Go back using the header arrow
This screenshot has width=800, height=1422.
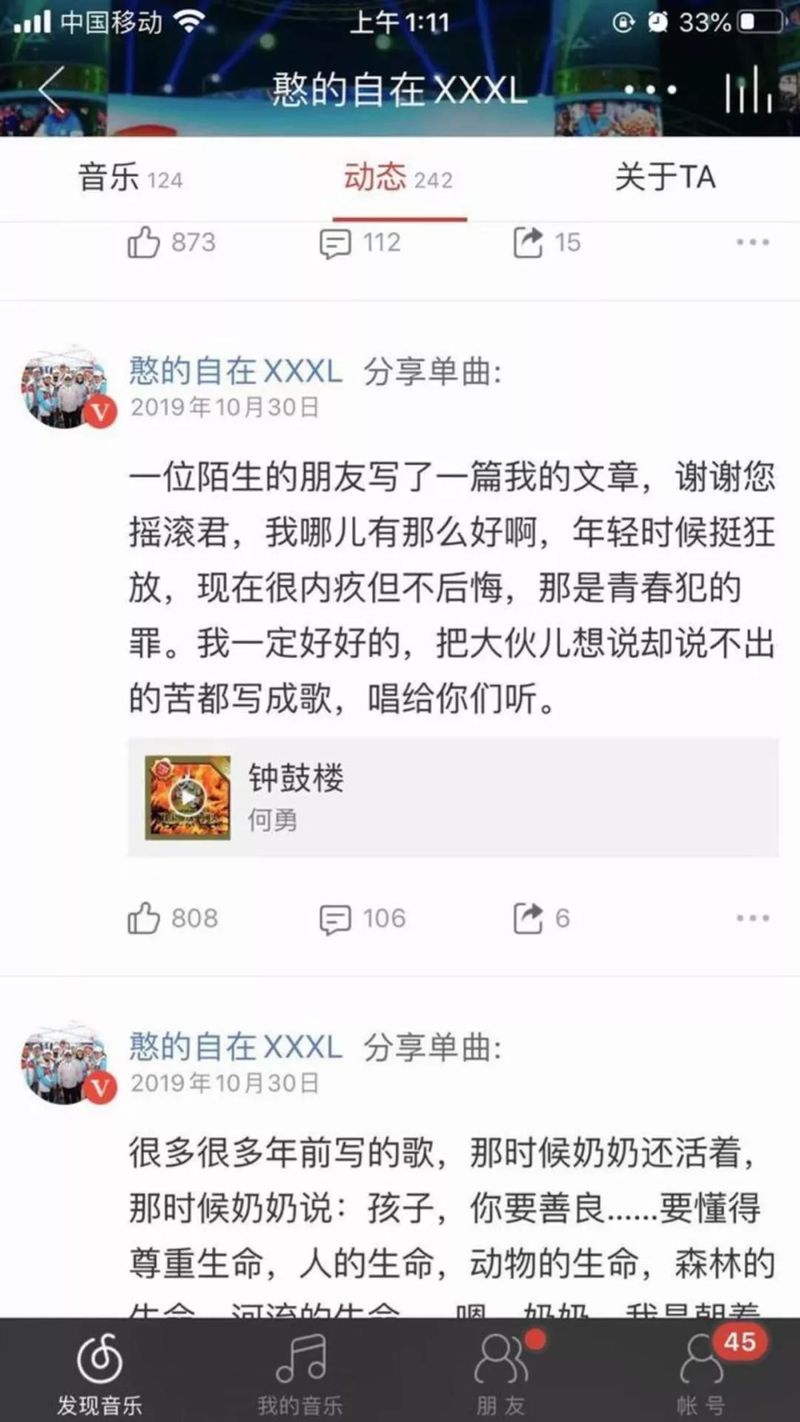pos(52,90)
